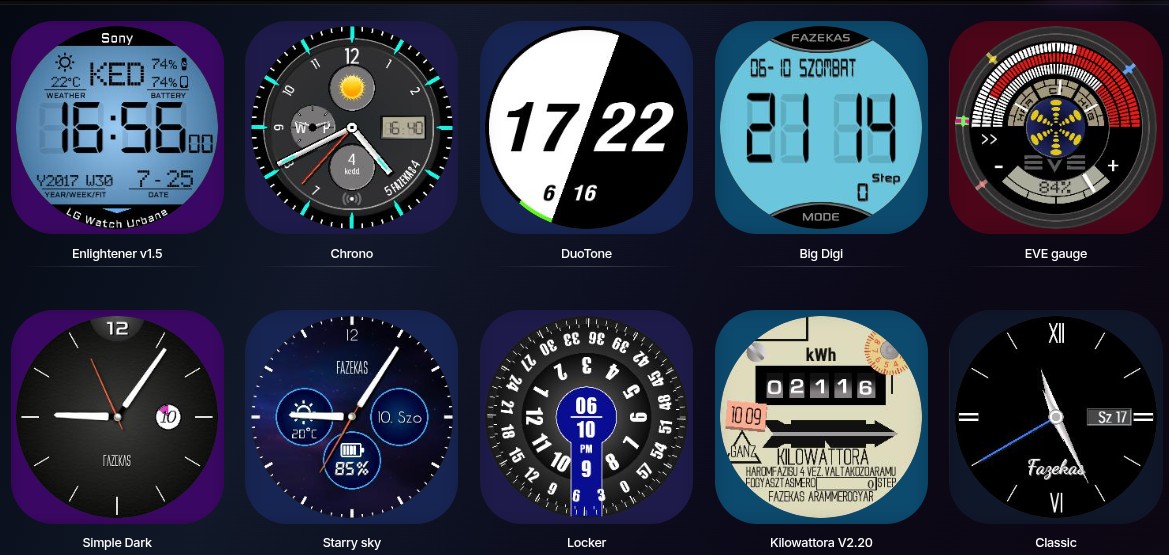View the Kilowattora V2.20 watch face
1169x555 pixels.
821,416
